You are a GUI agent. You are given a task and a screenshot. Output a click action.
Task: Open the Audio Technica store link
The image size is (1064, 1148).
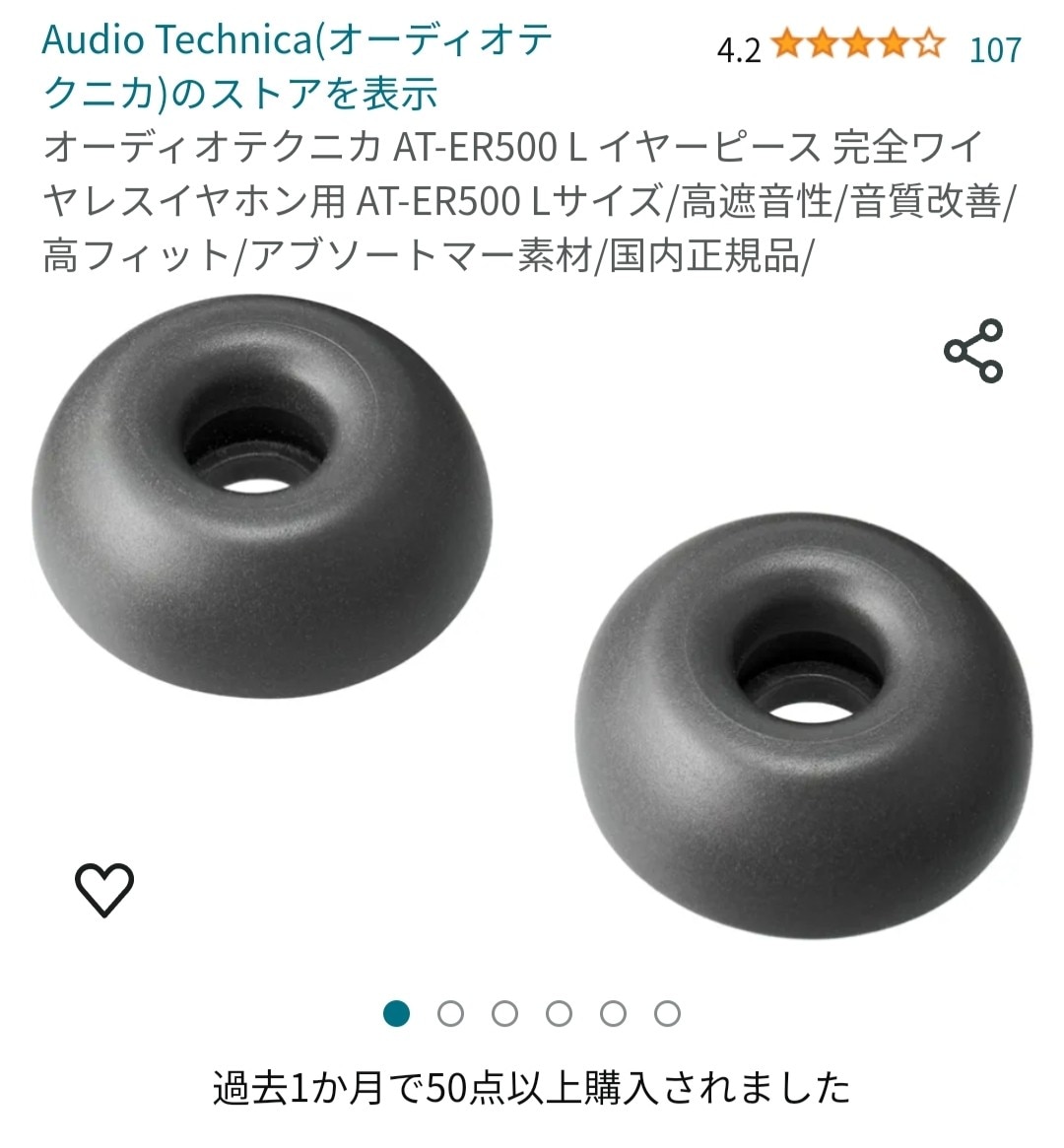click(296, 67)
